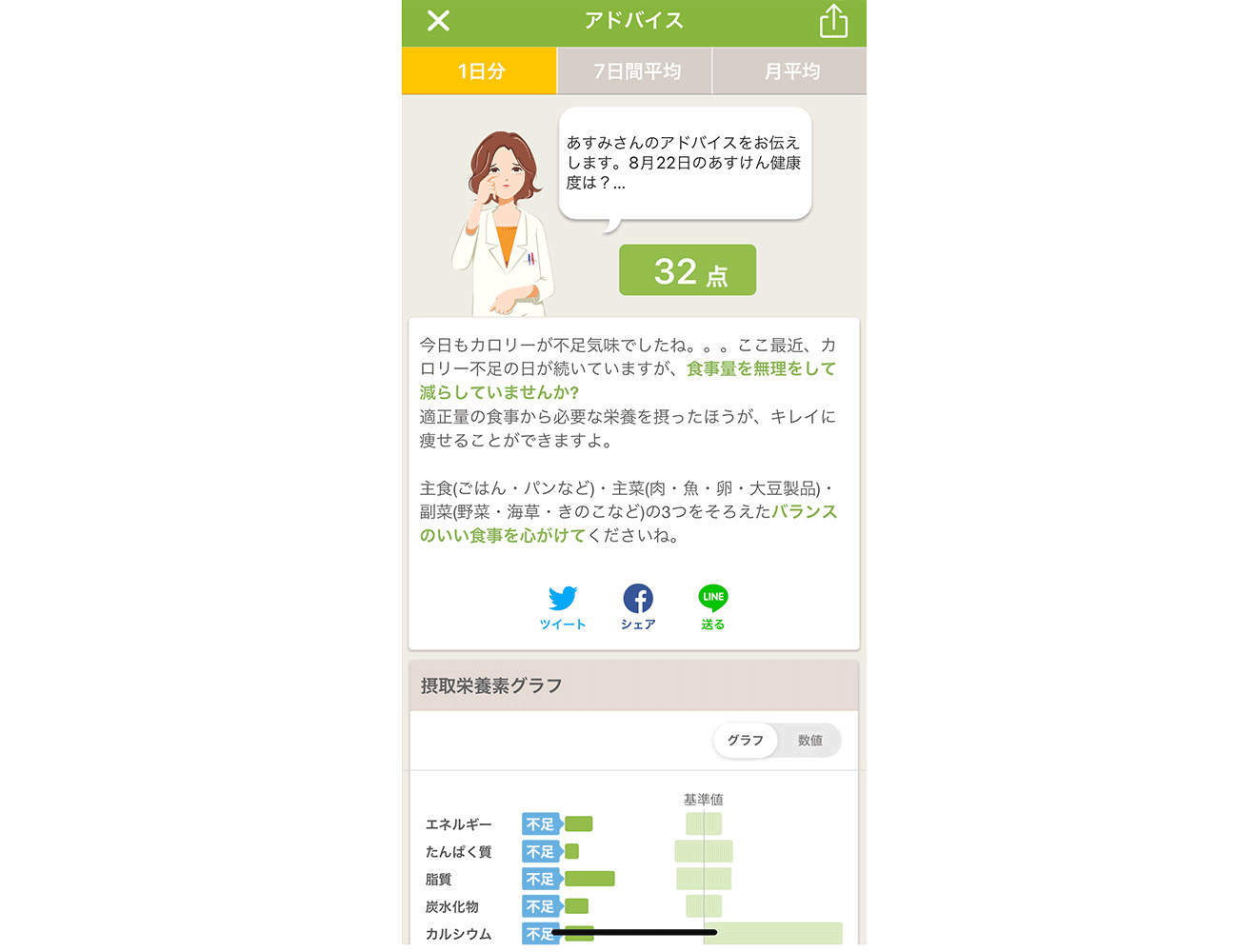Image resolution: width=1238 pixels, height=952 pixels.
Task: Switch the nutrient display to 数値
Action: pos(809,741)
